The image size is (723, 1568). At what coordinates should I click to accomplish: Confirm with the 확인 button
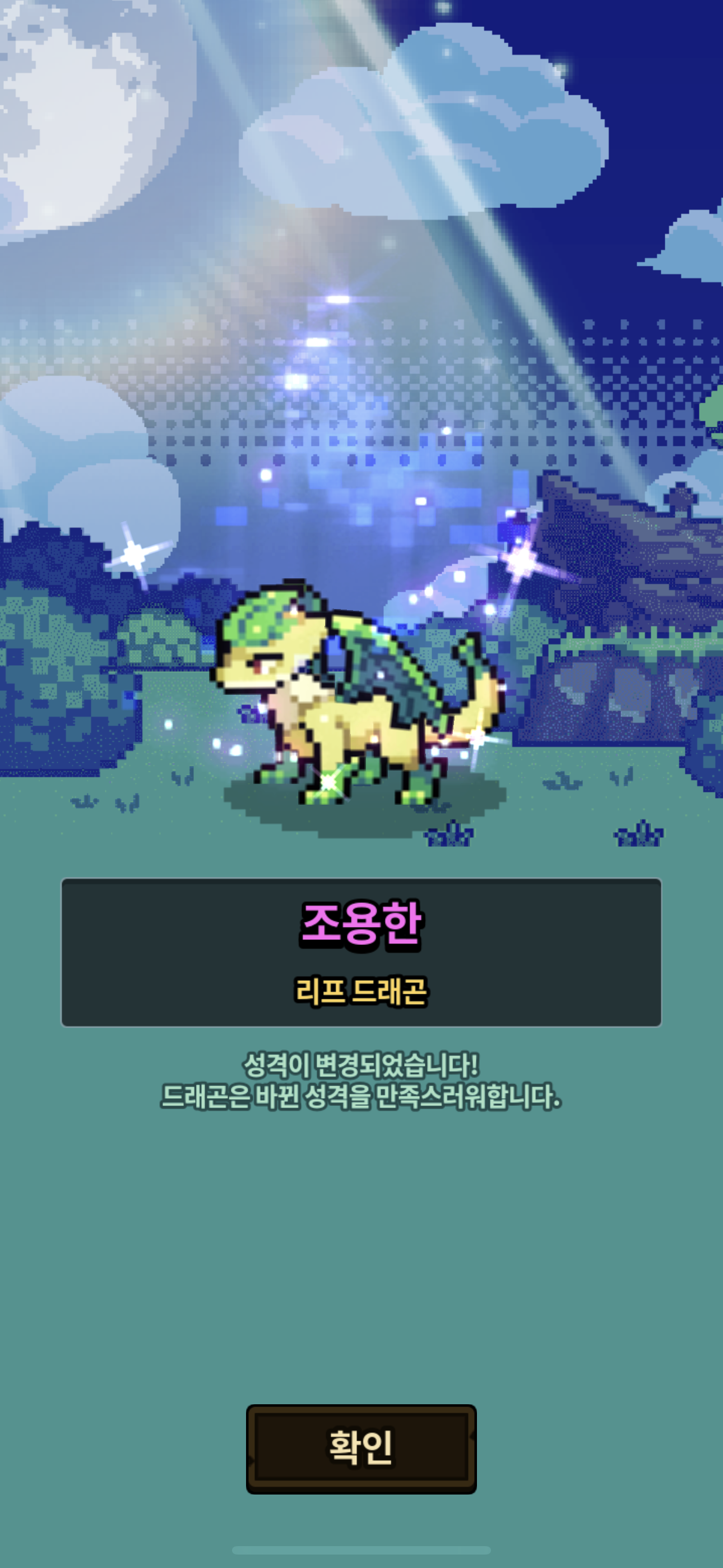point(361,1448)
